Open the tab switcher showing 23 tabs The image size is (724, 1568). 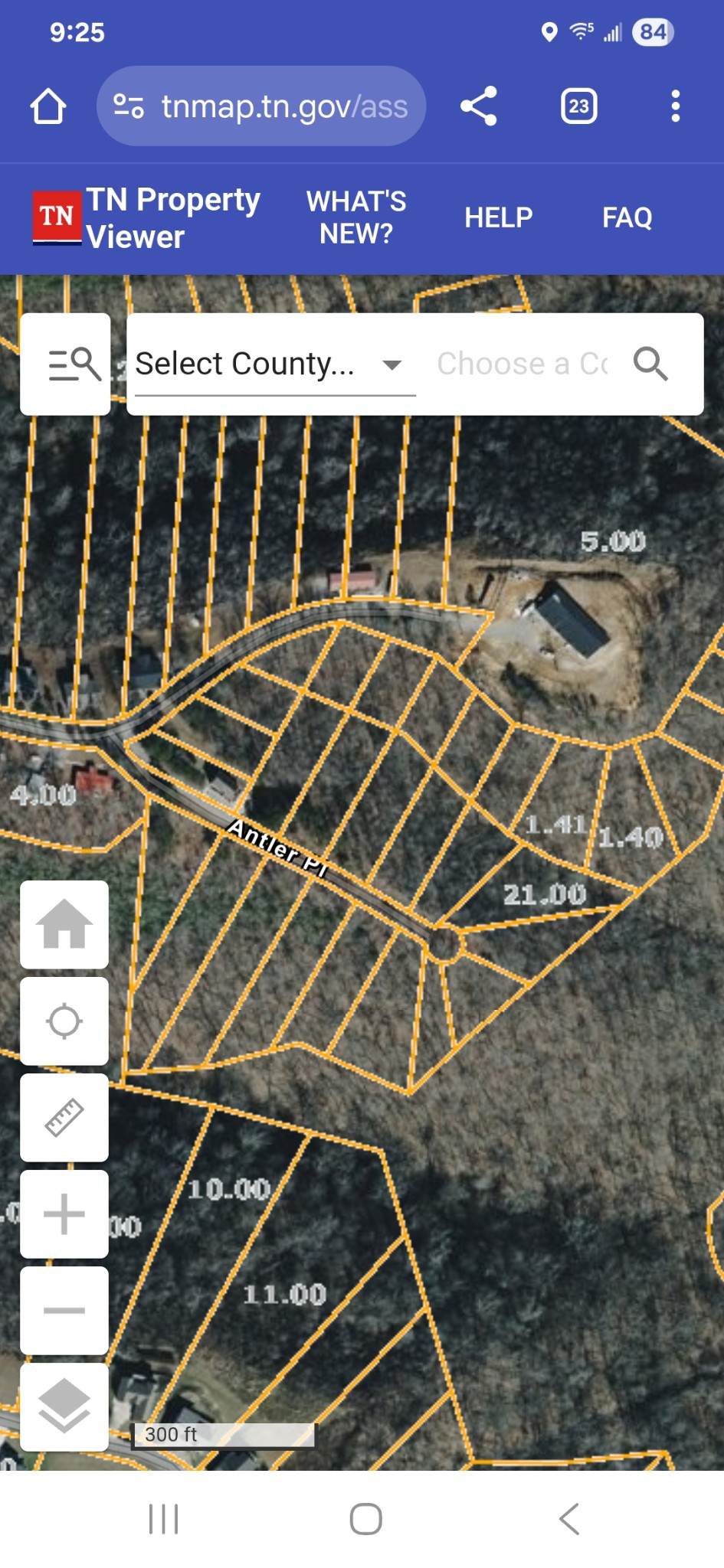point(578,106)
